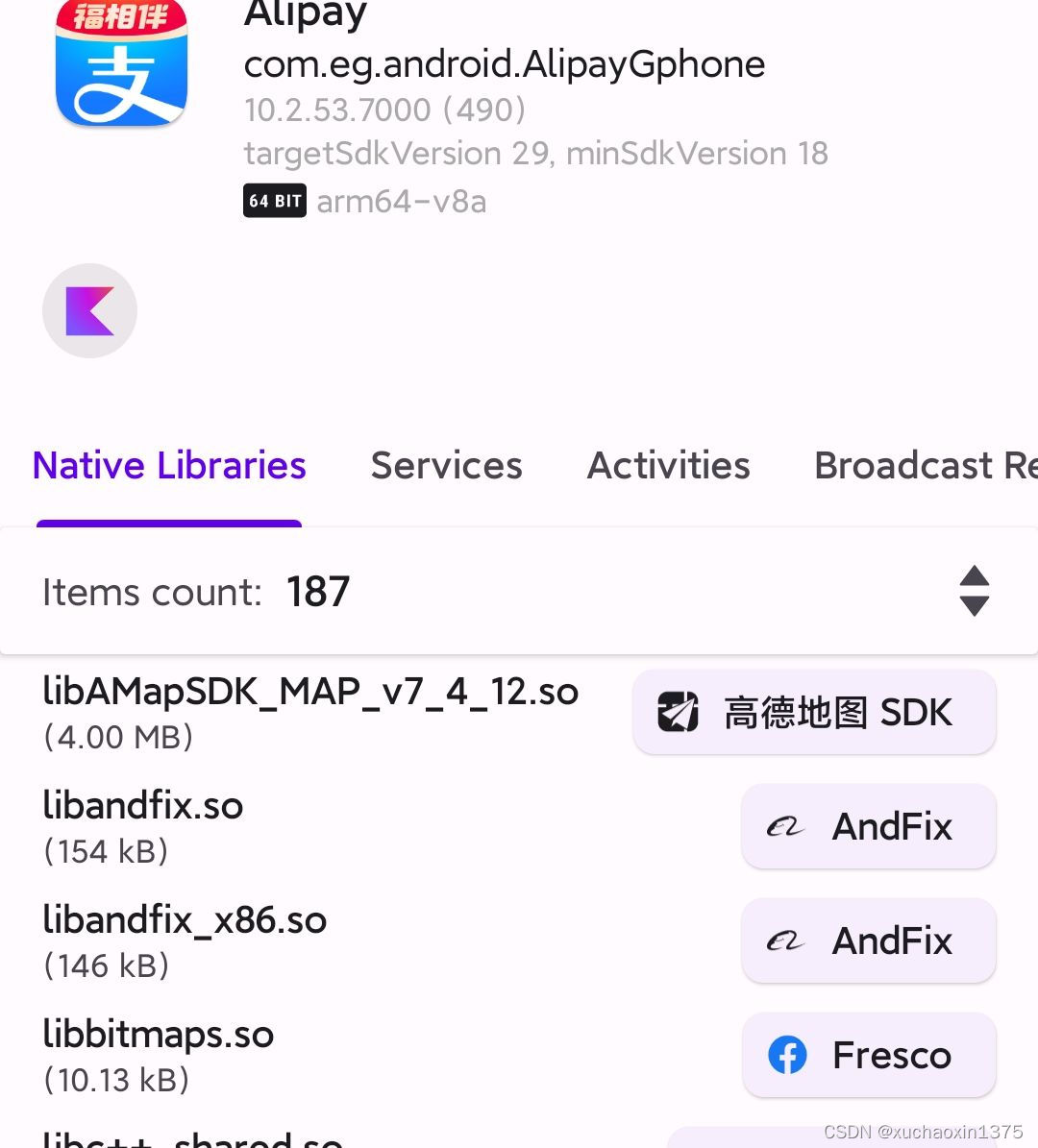Image resolution: width=1038 pixels, height=1148 pixels.
Task: Click the AndFix badge next to libandfix_x86.so
Action: [867, 940]
